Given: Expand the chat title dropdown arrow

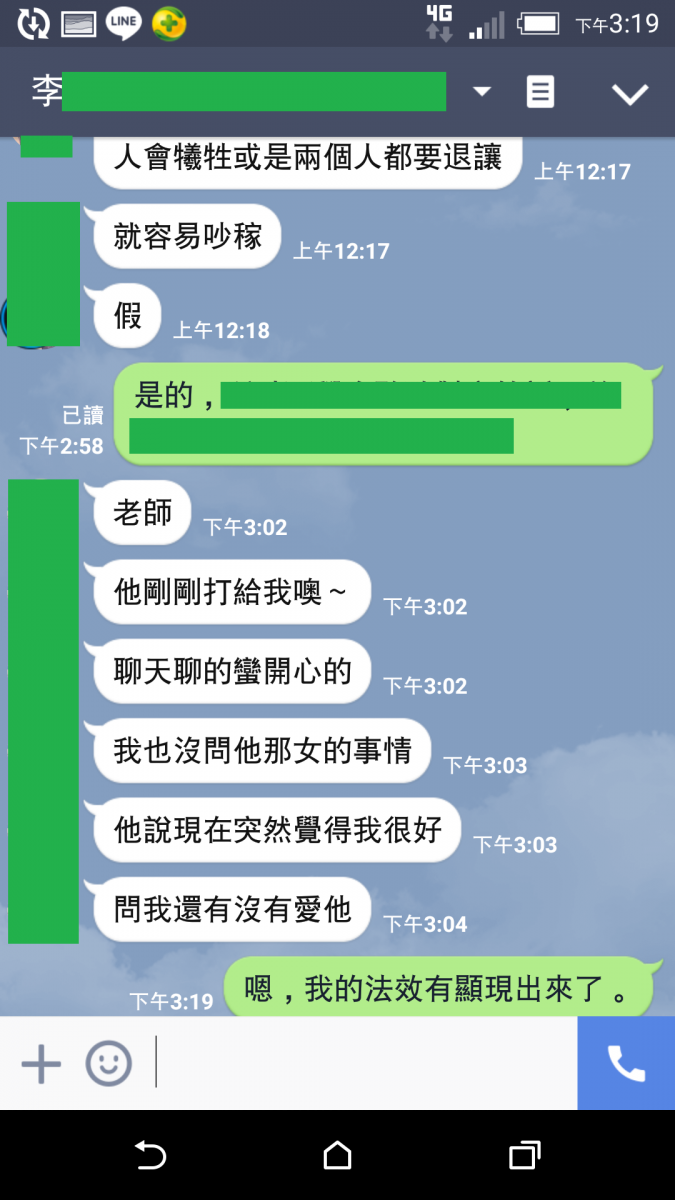Looking at the screenshot, I should click(x=482, y=92).
